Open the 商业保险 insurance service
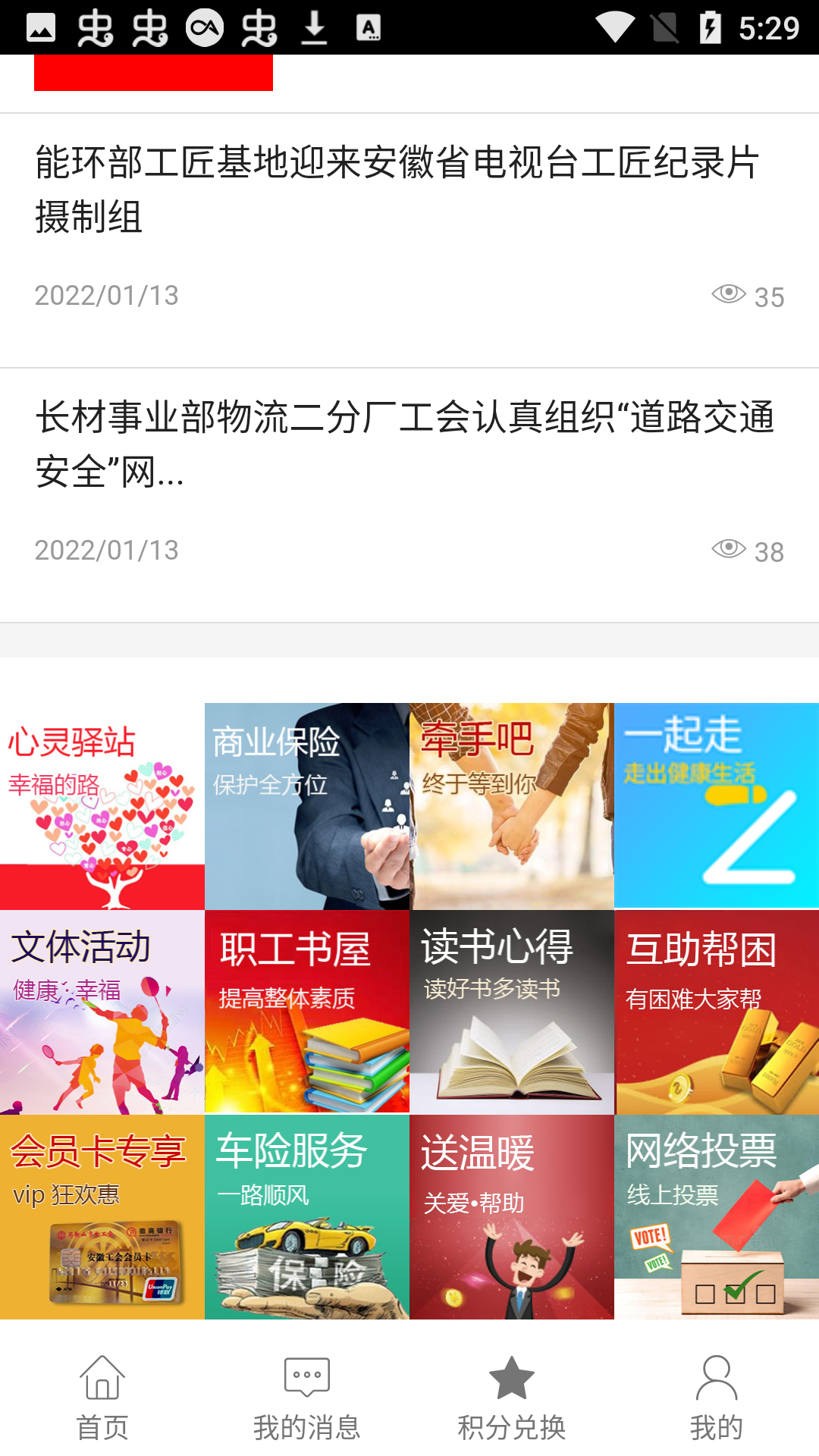This screenshot has width=819, height=1456. (x=306, y=805)
